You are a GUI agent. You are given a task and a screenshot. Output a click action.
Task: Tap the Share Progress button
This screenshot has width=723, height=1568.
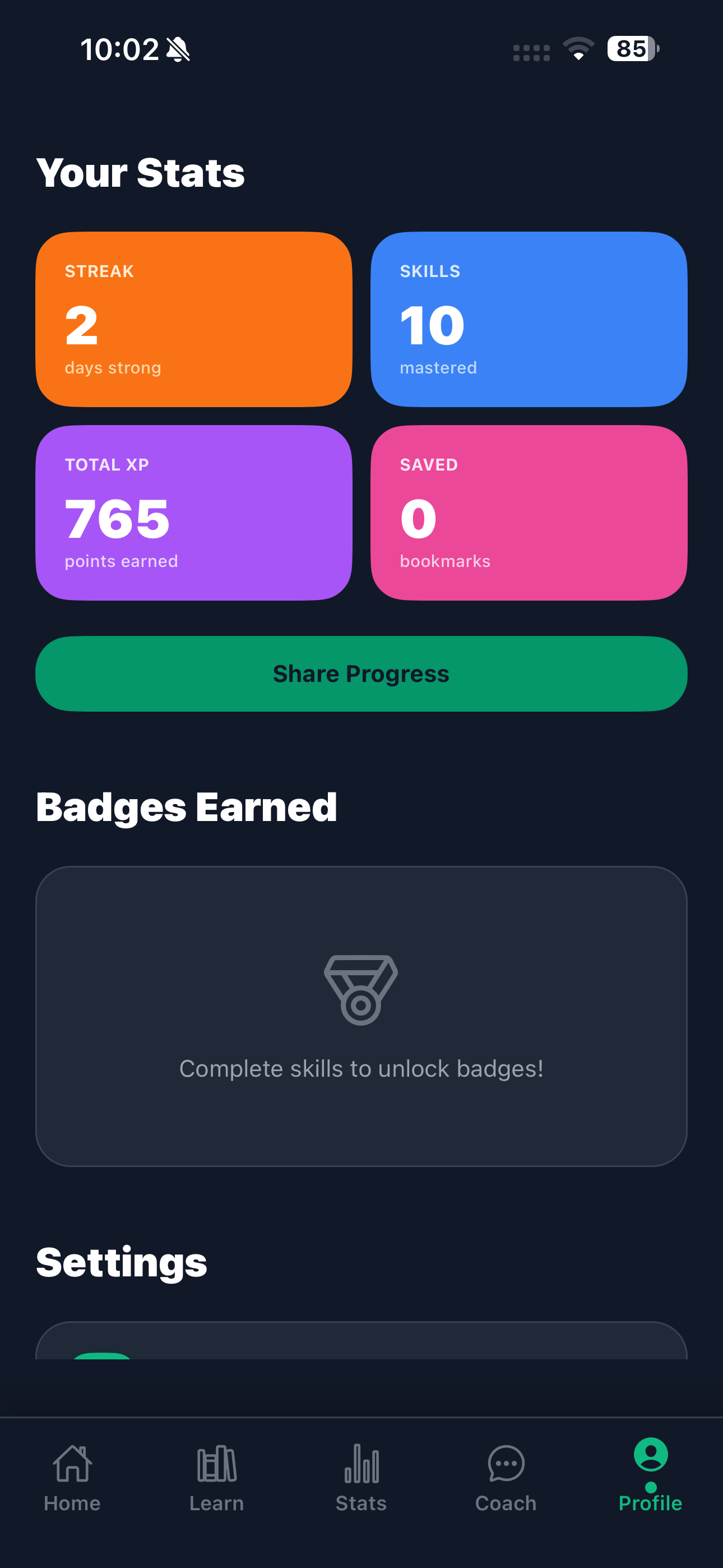click(361, 673)
